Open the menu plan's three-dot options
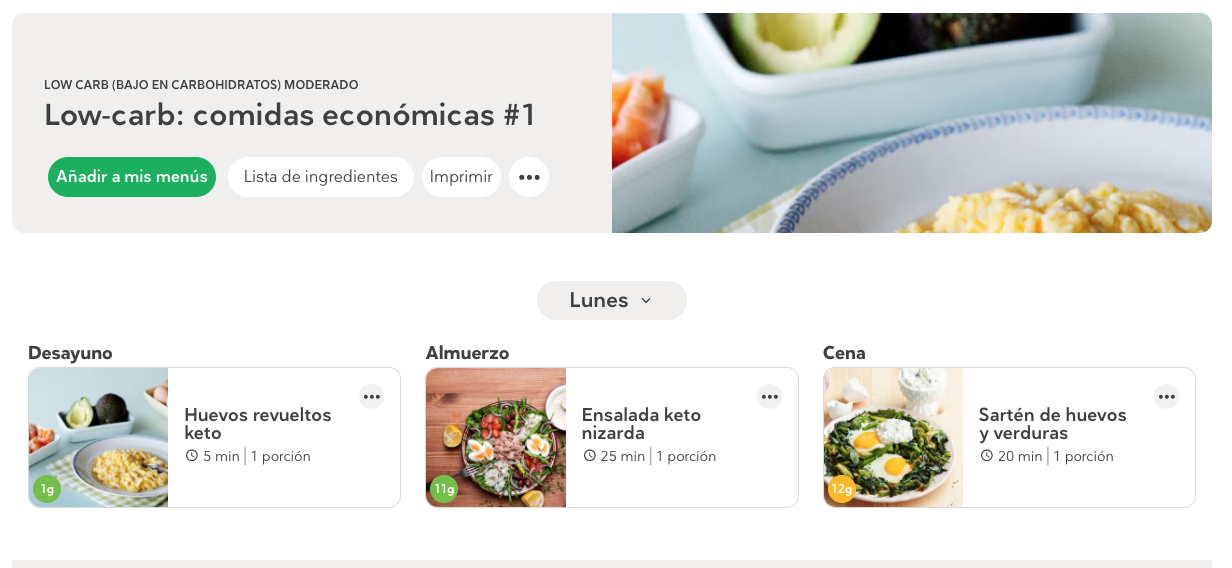Image resolution: width=1232 pixels, height=568 pixels. point(529,177)
